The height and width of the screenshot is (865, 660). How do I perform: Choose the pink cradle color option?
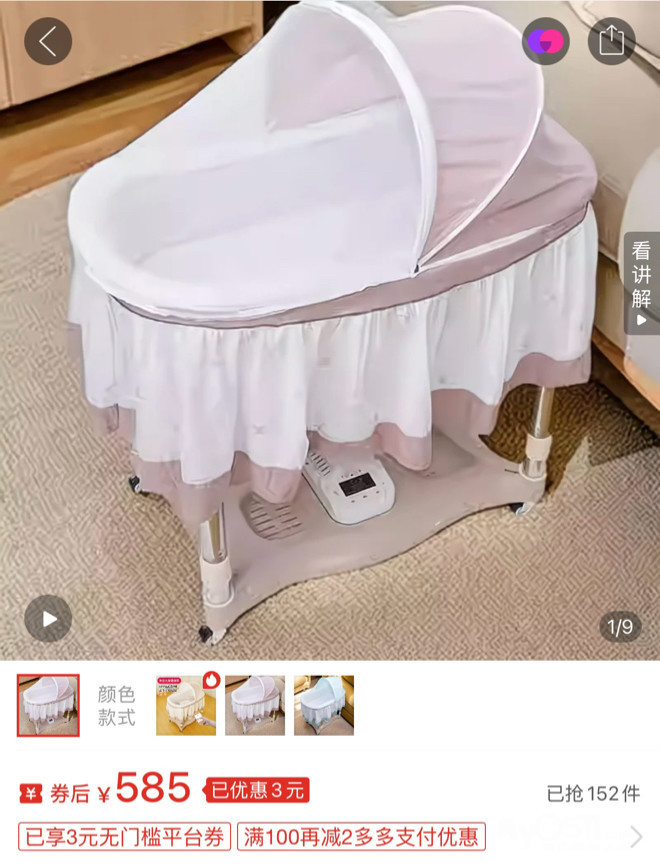pyautogui.click(x=254, y=705)
